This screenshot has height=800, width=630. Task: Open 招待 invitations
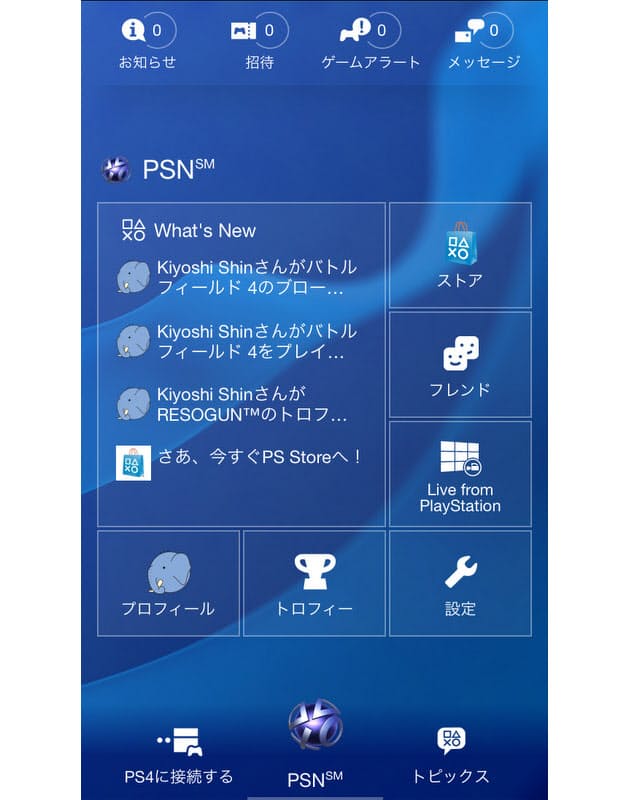click(x=259, y=42)
